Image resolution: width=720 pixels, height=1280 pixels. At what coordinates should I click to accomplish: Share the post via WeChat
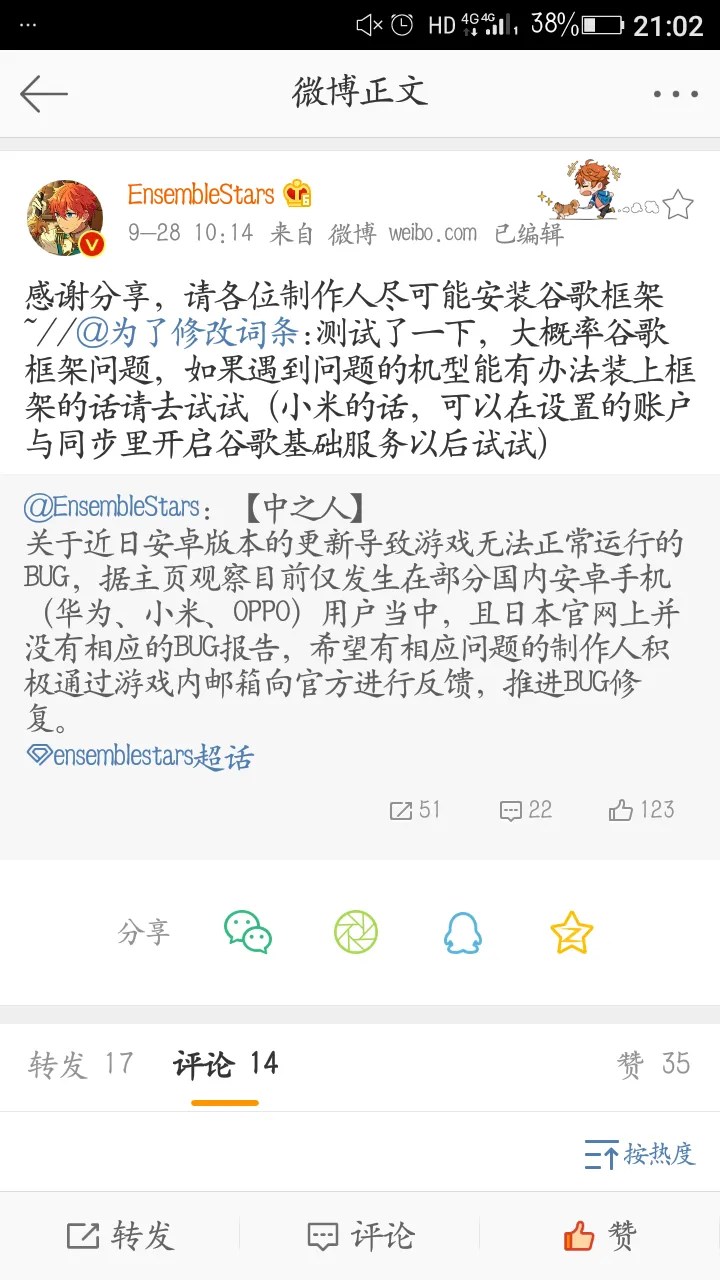tap(249, 931)
